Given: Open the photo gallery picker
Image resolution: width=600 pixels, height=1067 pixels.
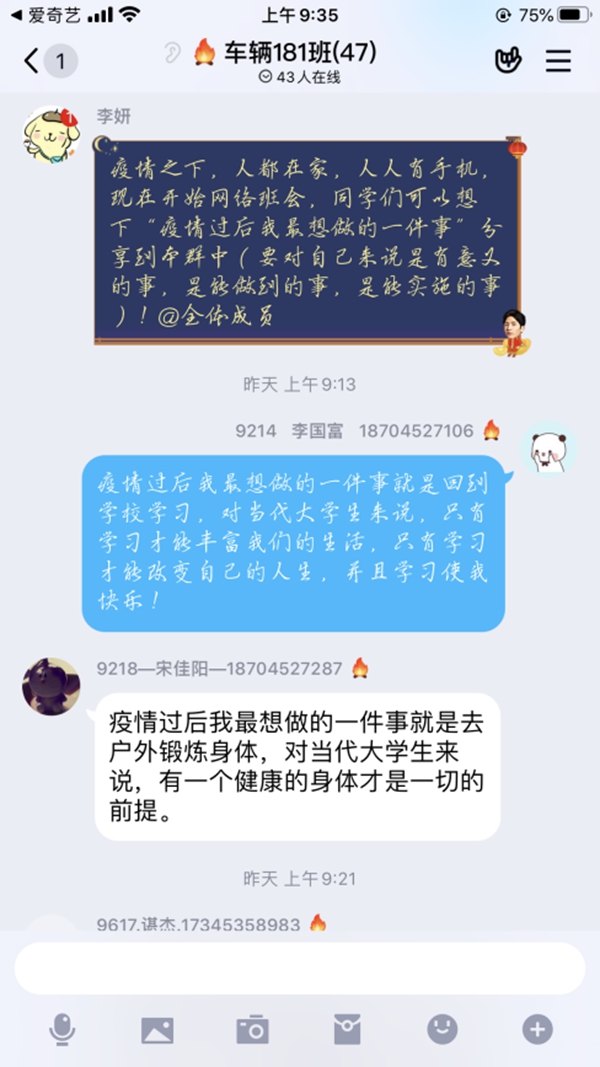Looking at the screenshot, I should (157, 1029).
